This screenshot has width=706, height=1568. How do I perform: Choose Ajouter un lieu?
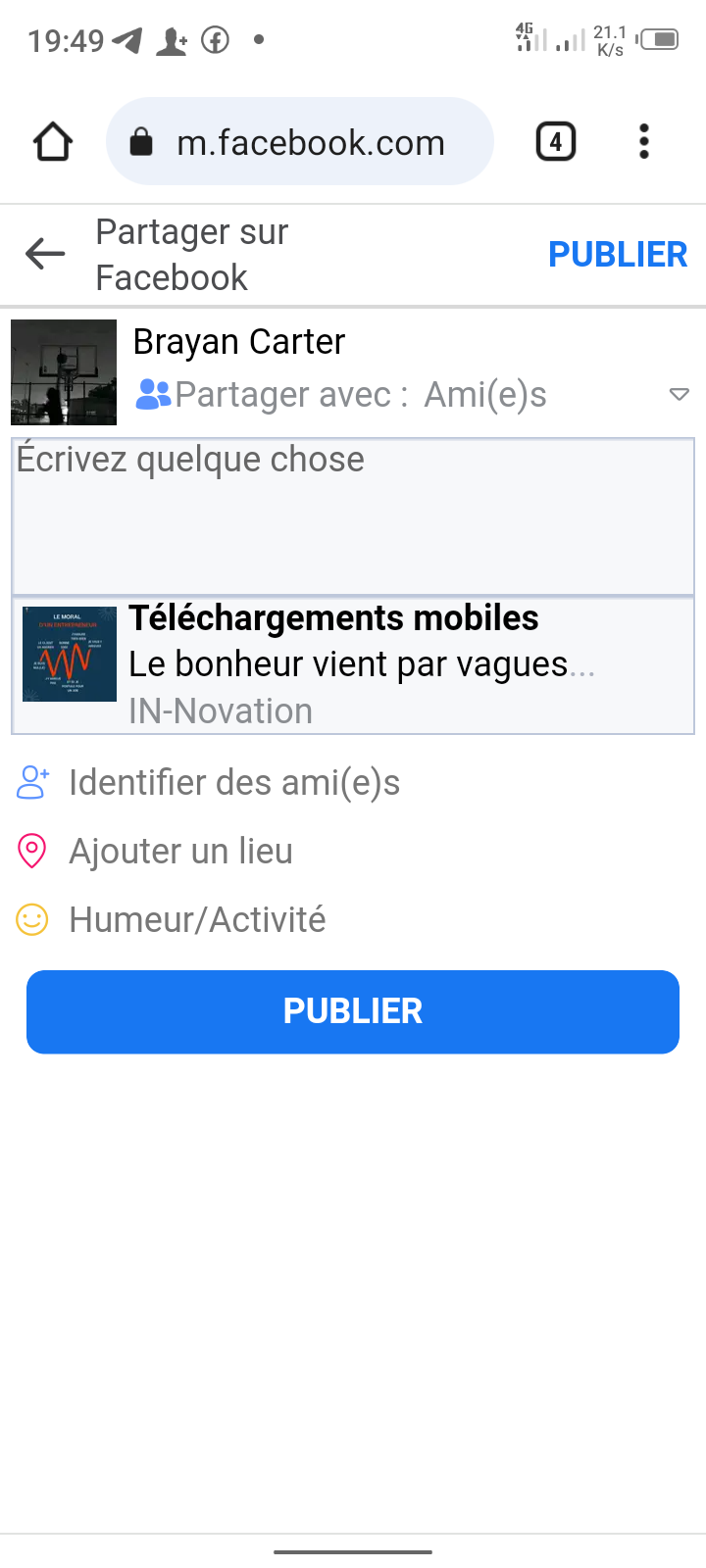coord(180,852)
